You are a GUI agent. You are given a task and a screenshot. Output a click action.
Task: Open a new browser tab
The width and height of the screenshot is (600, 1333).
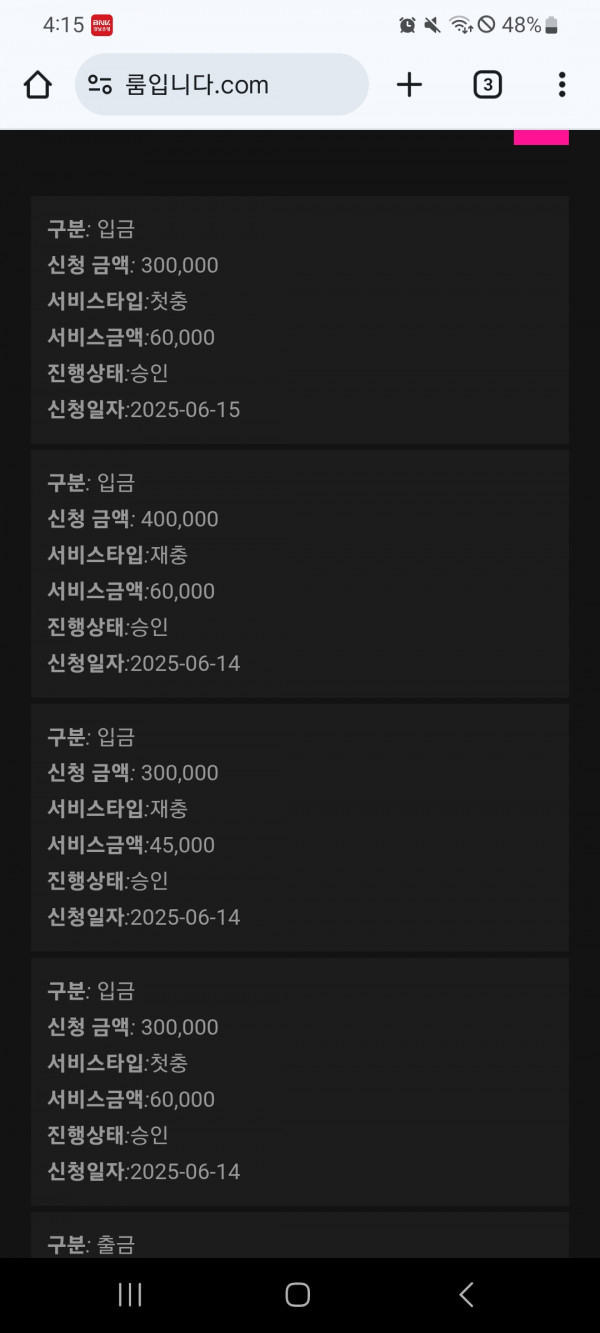(x=409, y=85)
